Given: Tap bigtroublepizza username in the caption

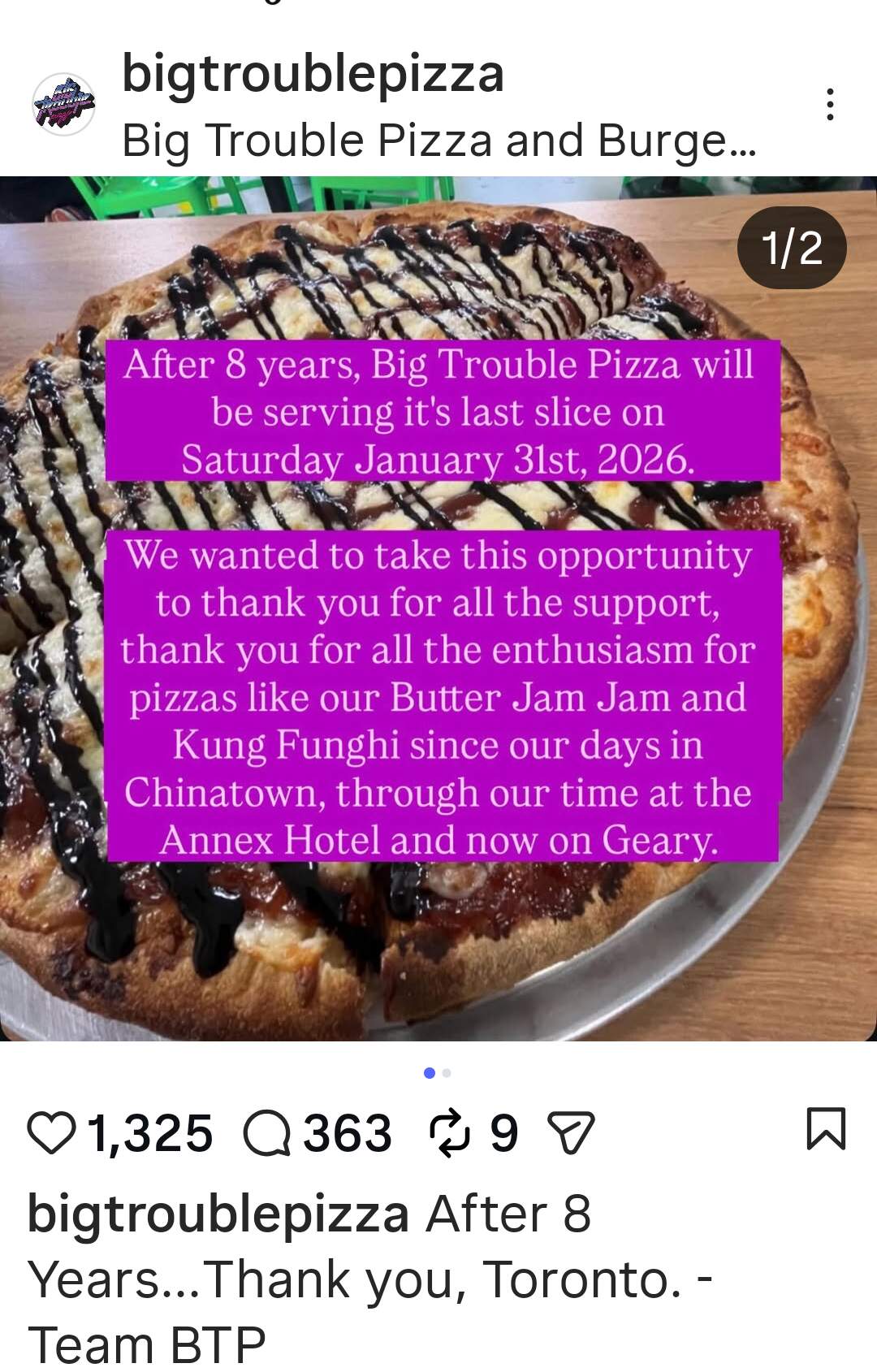Looking at the screenshot, I should (x=218, y=1214).
